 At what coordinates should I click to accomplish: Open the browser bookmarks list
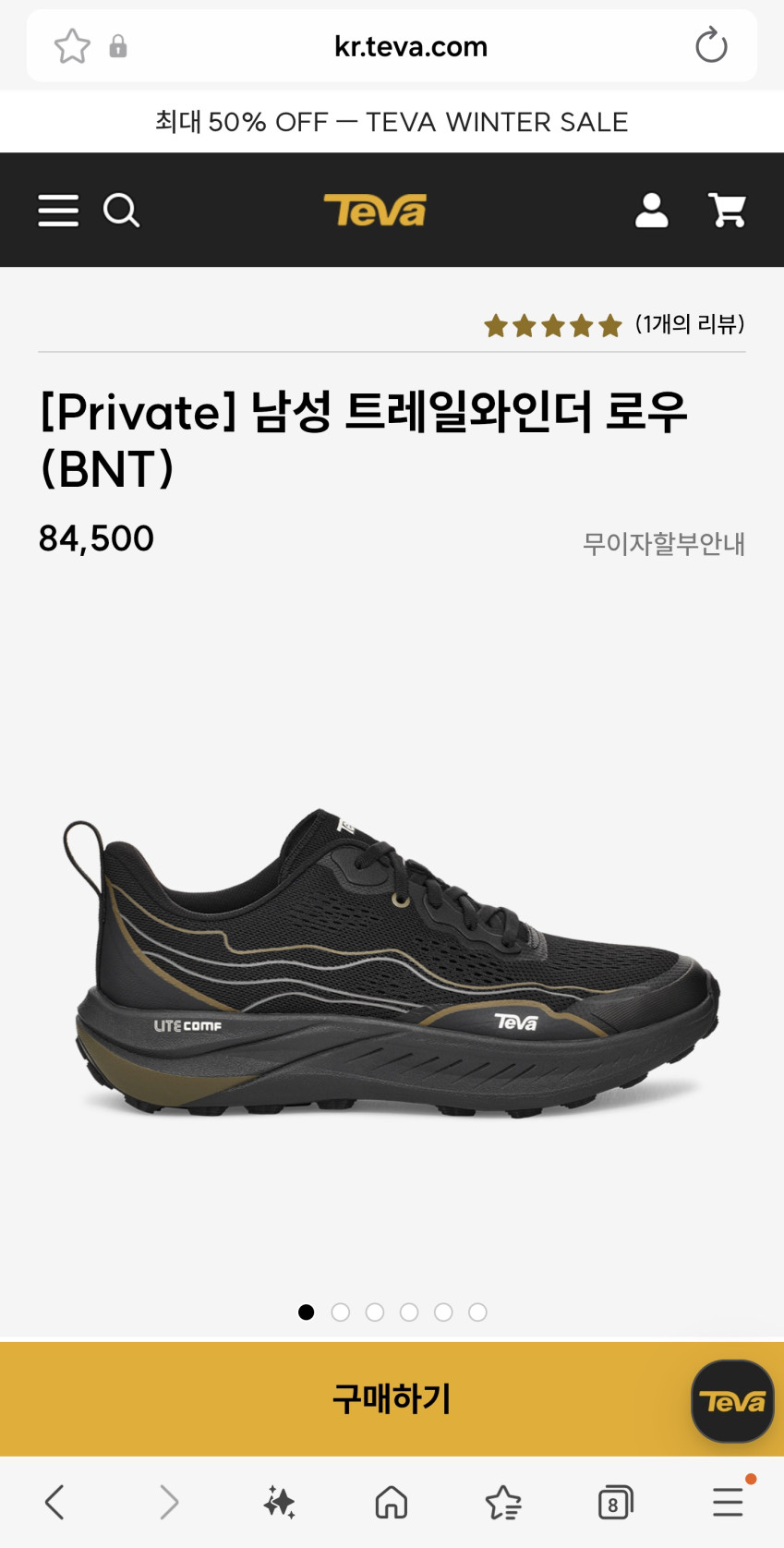(x=503, y=1503)
